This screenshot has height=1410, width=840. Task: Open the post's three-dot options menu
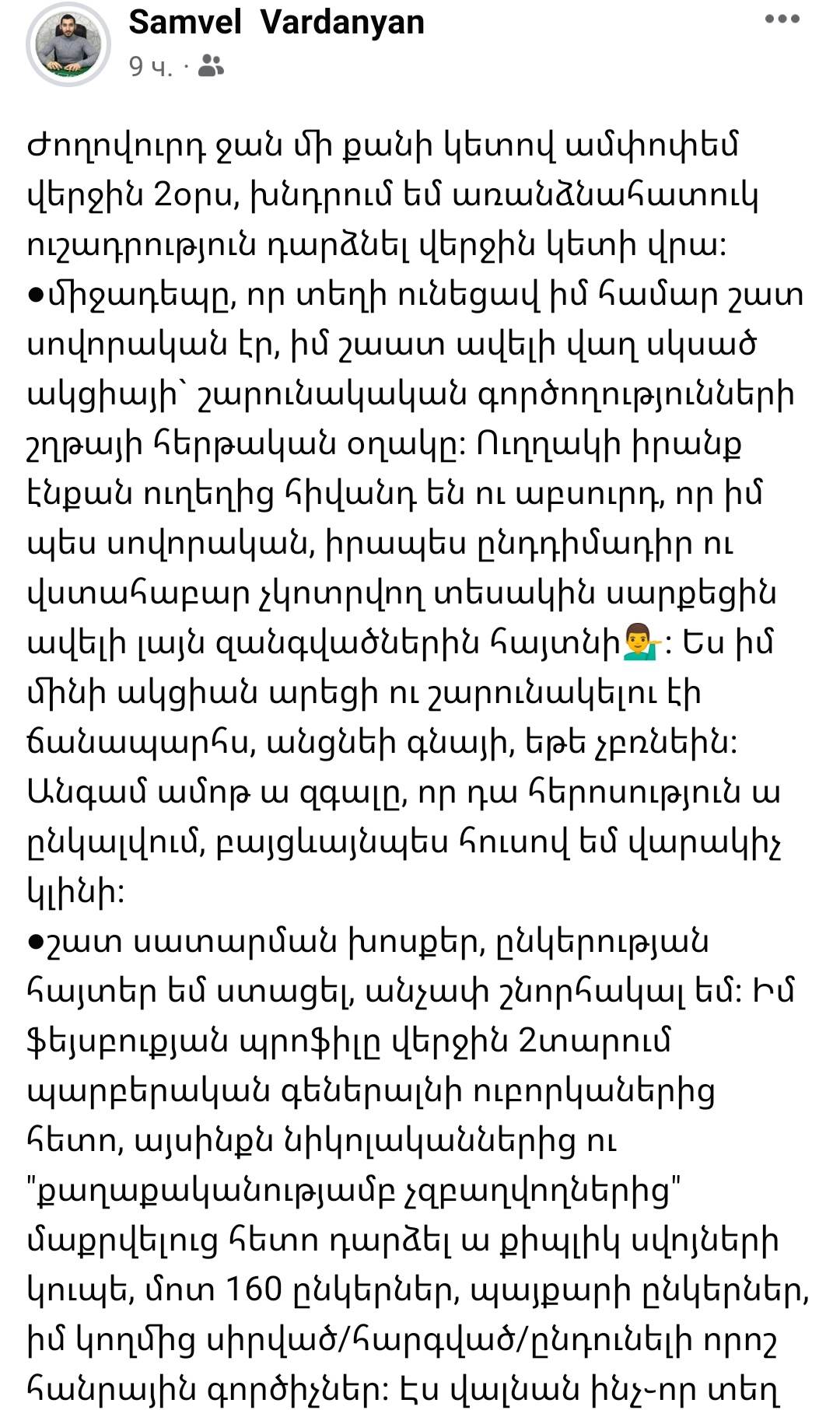pyautogui.click(x=782, y=19)
